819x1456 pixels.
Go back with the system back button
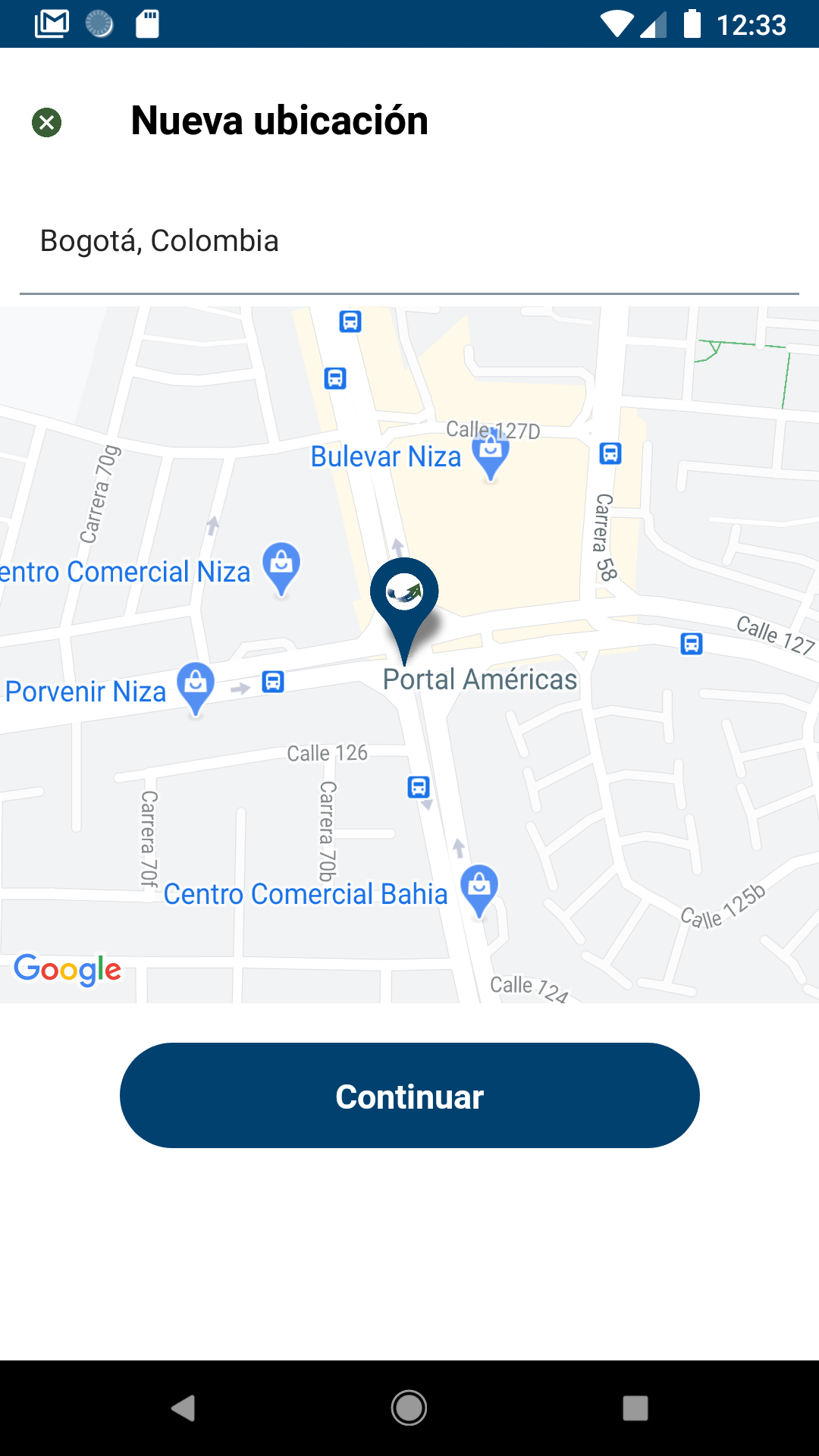point(184,1408)
